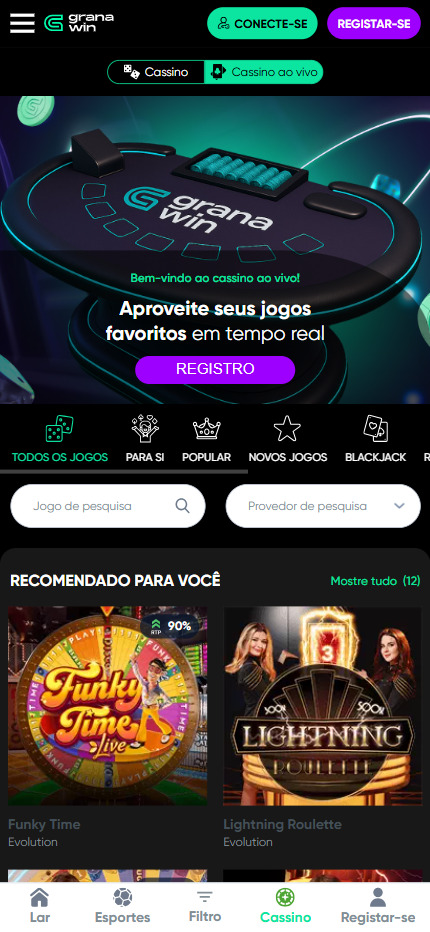Viewport: 430px width, 932px height.
Task: Switch to the Esportes tab
Action: point(123,906)
